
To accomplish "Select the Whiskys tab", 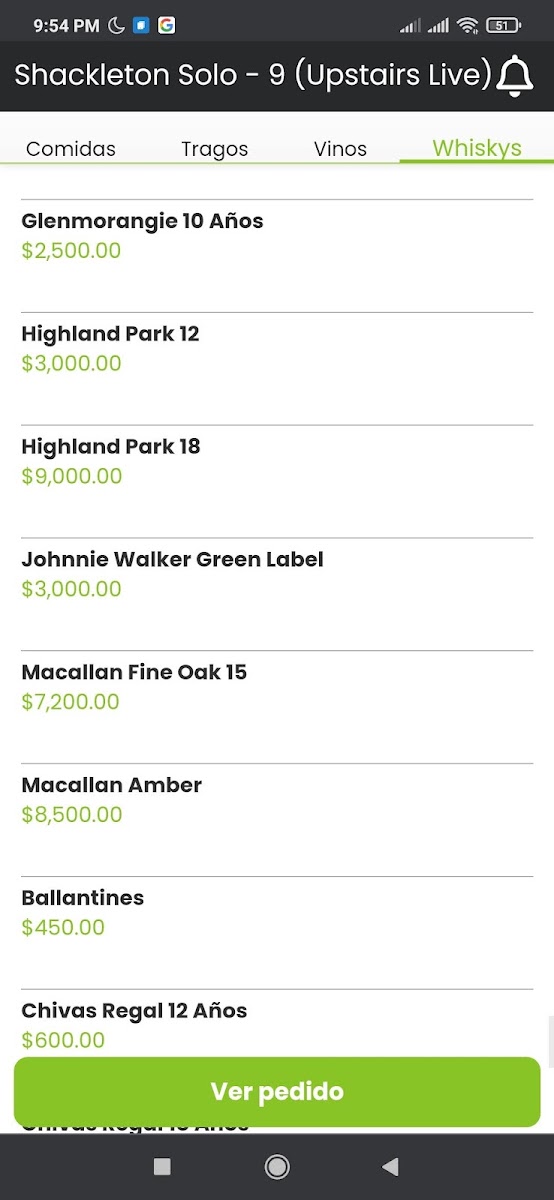I will click(477, 148).
